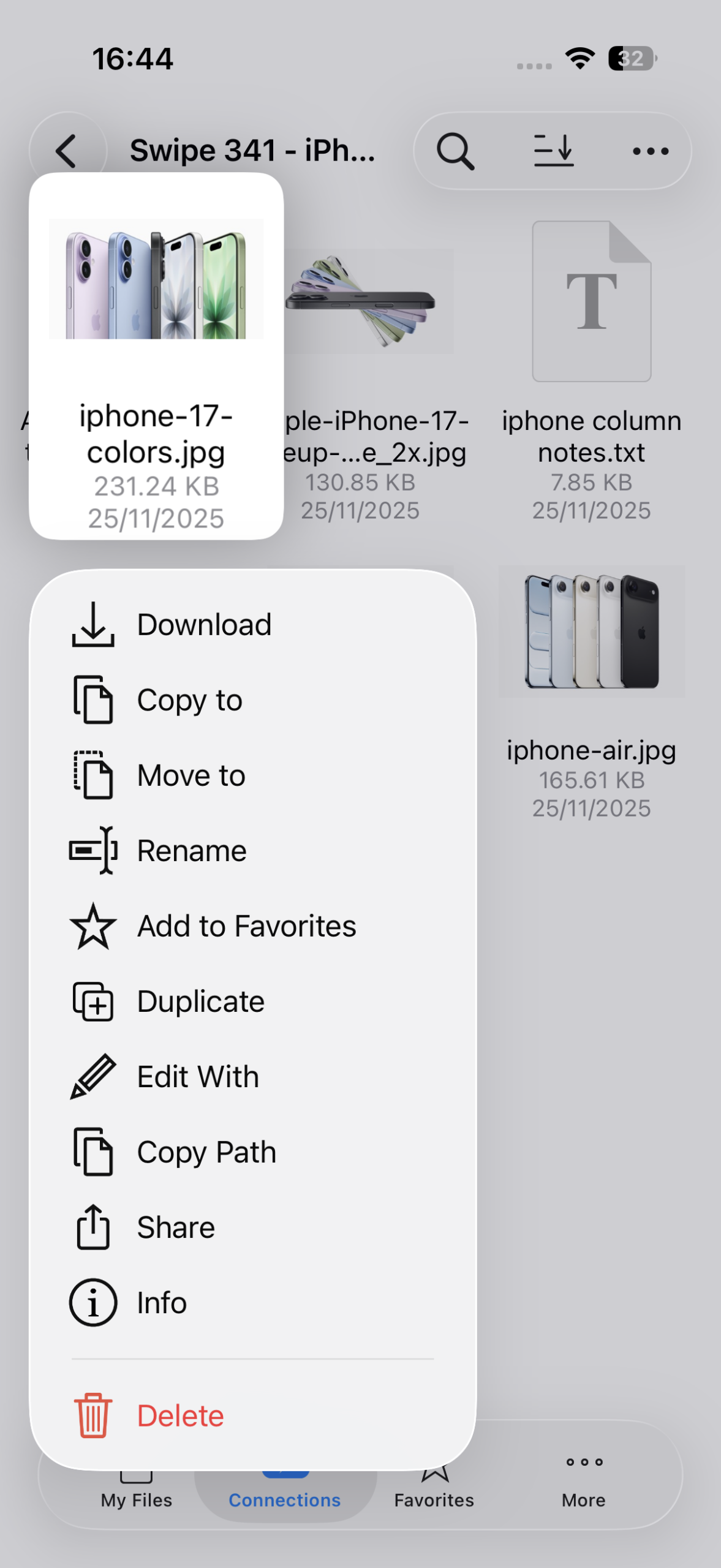This screenshot has height=1568, width=721.
Task: Copy the file path
Action: (206, 1152)
